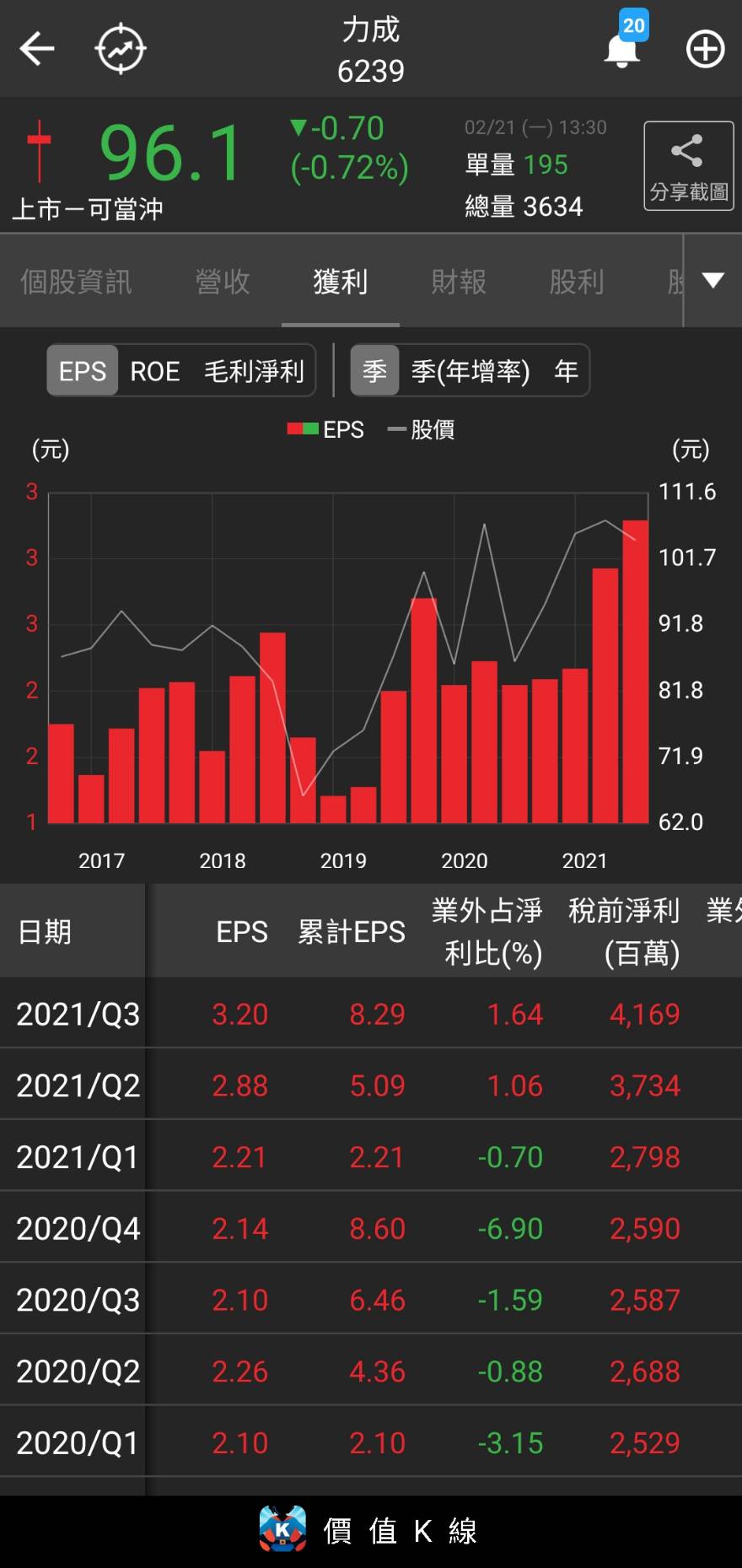Go back using the arrow icon
742x1568 pixels.
(37, 49)
